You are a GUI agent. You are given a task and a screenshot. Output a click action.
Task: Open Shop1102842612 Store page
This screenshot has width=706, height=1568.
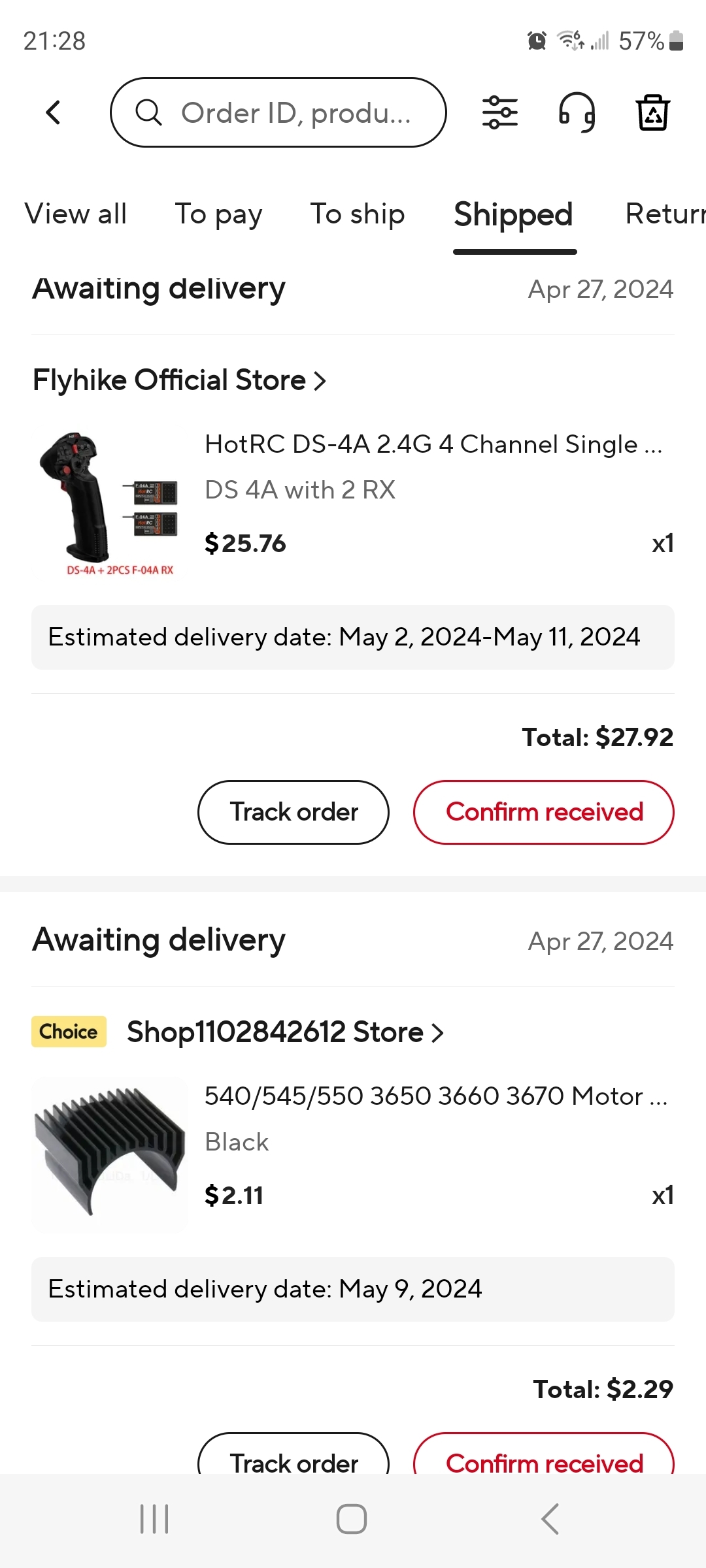click(x=286, y=1032)
